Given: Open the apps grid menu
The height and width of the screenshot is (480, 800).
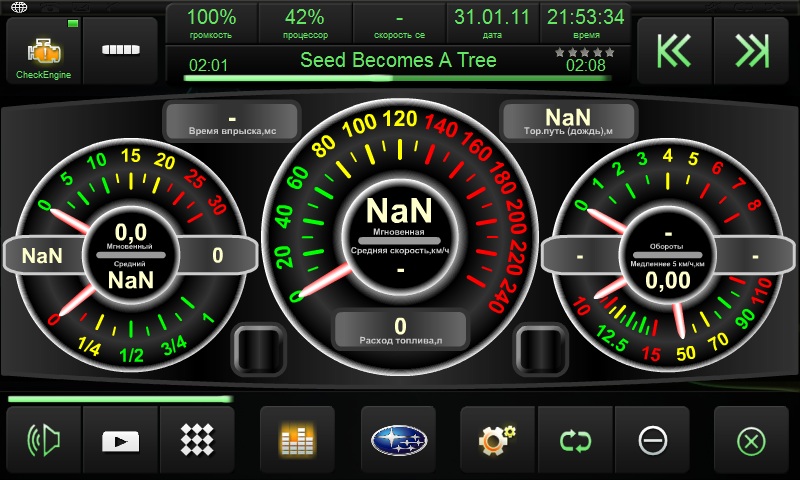Looking at the screenshot, I should point(197,440).
